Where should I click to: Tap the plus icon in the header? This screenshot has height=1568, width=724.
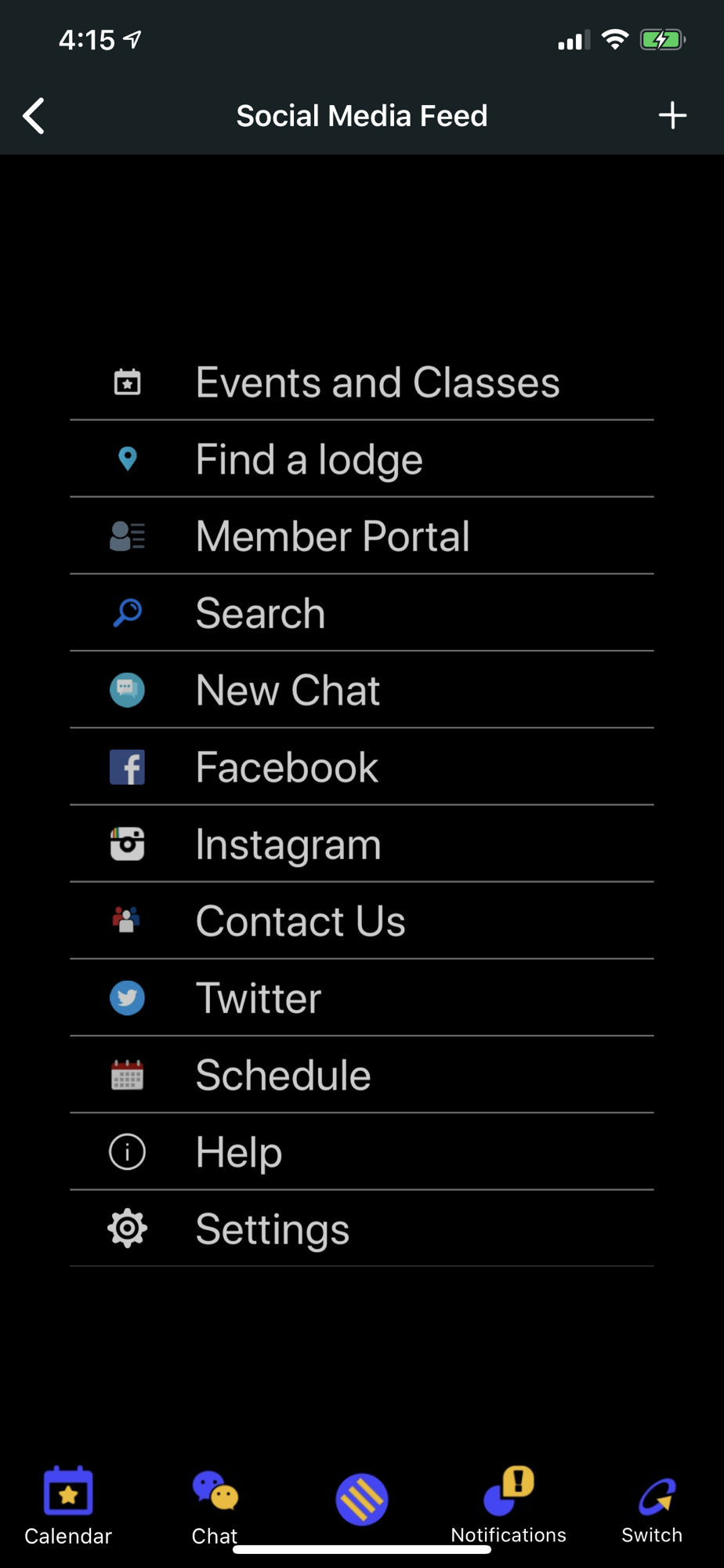tap(672, 116)
